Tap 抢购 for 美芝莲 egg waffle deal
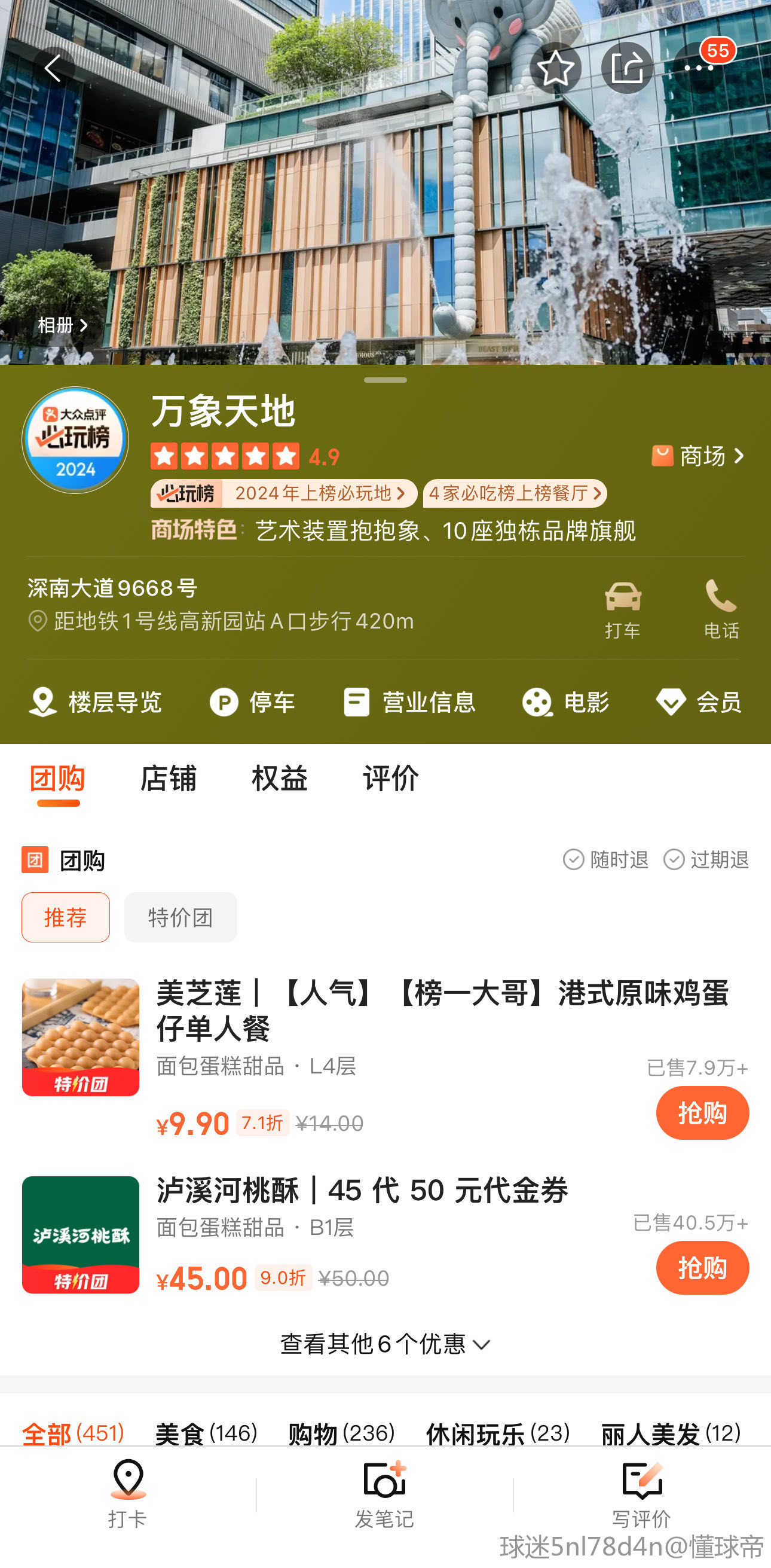 (x=702, y=1112)
